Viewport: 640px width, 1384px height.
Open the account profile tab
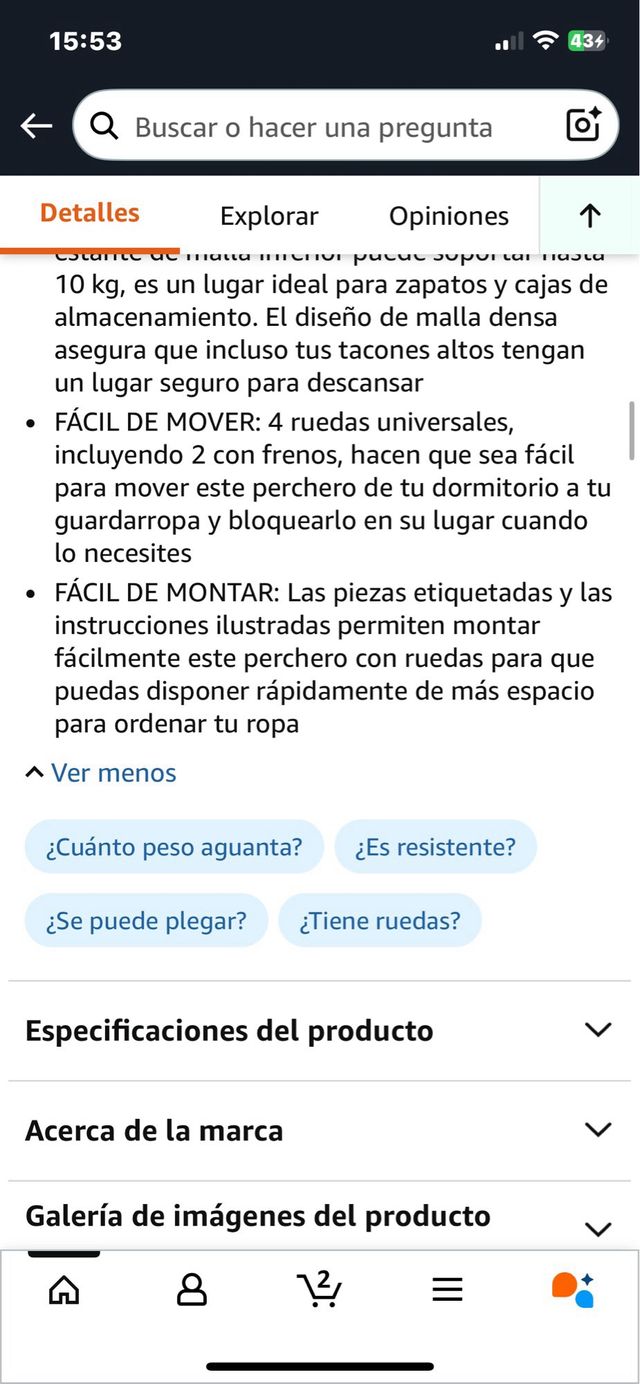click(191, 1289)
